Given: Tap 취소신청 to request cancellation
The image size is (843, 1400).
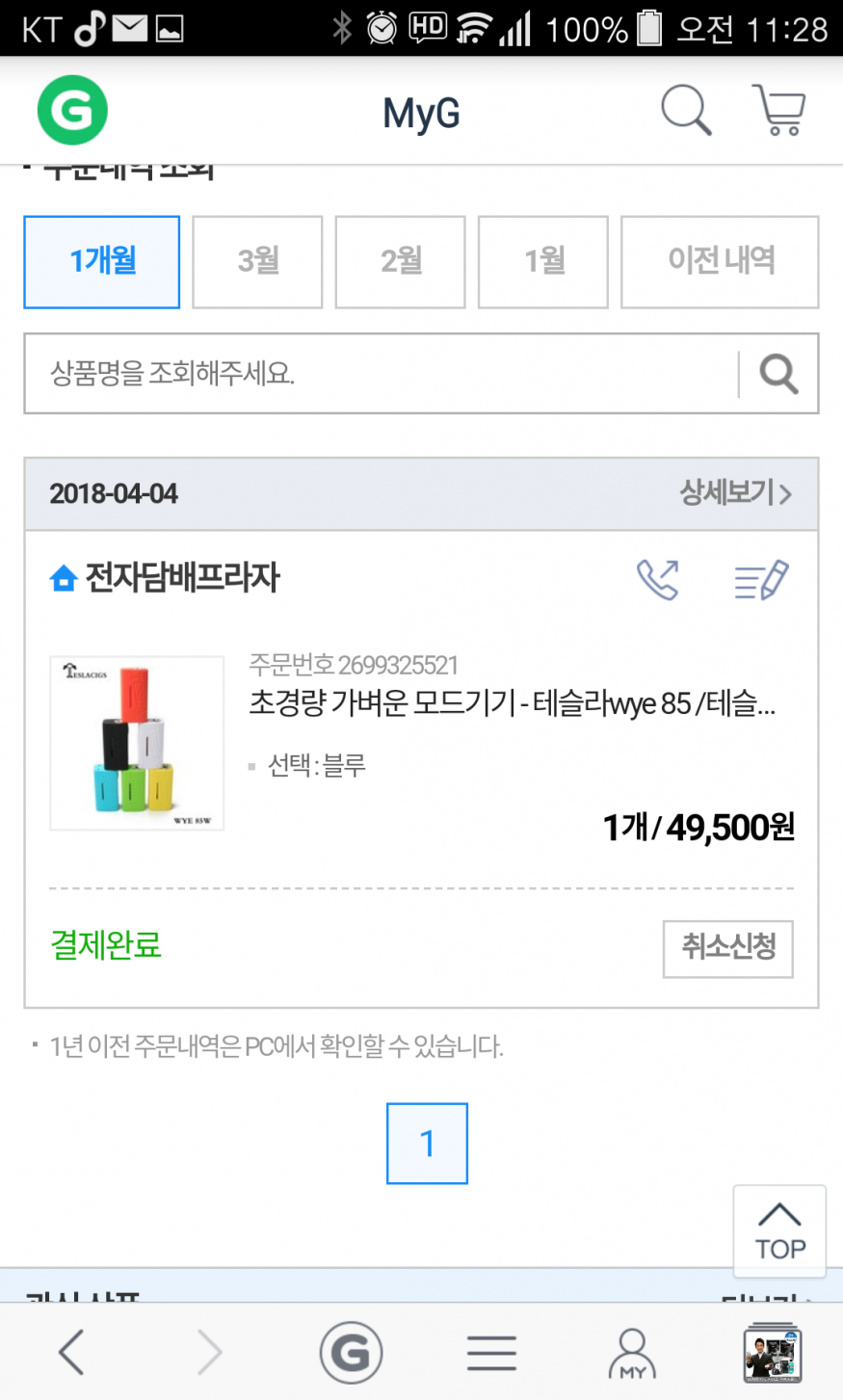Looking at the screenshot, I should click(x=727, y=948).
